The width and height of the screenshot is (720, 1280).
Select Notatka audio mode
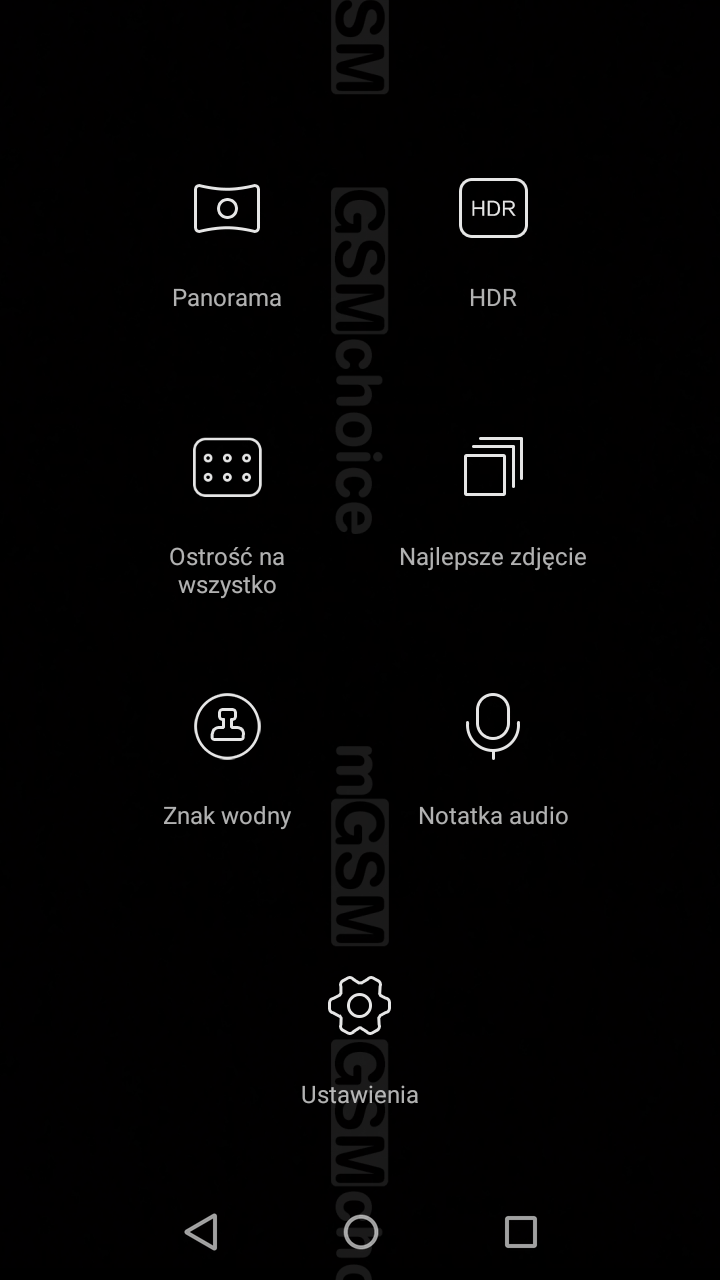pyautogui.click(x=493, y=727)
